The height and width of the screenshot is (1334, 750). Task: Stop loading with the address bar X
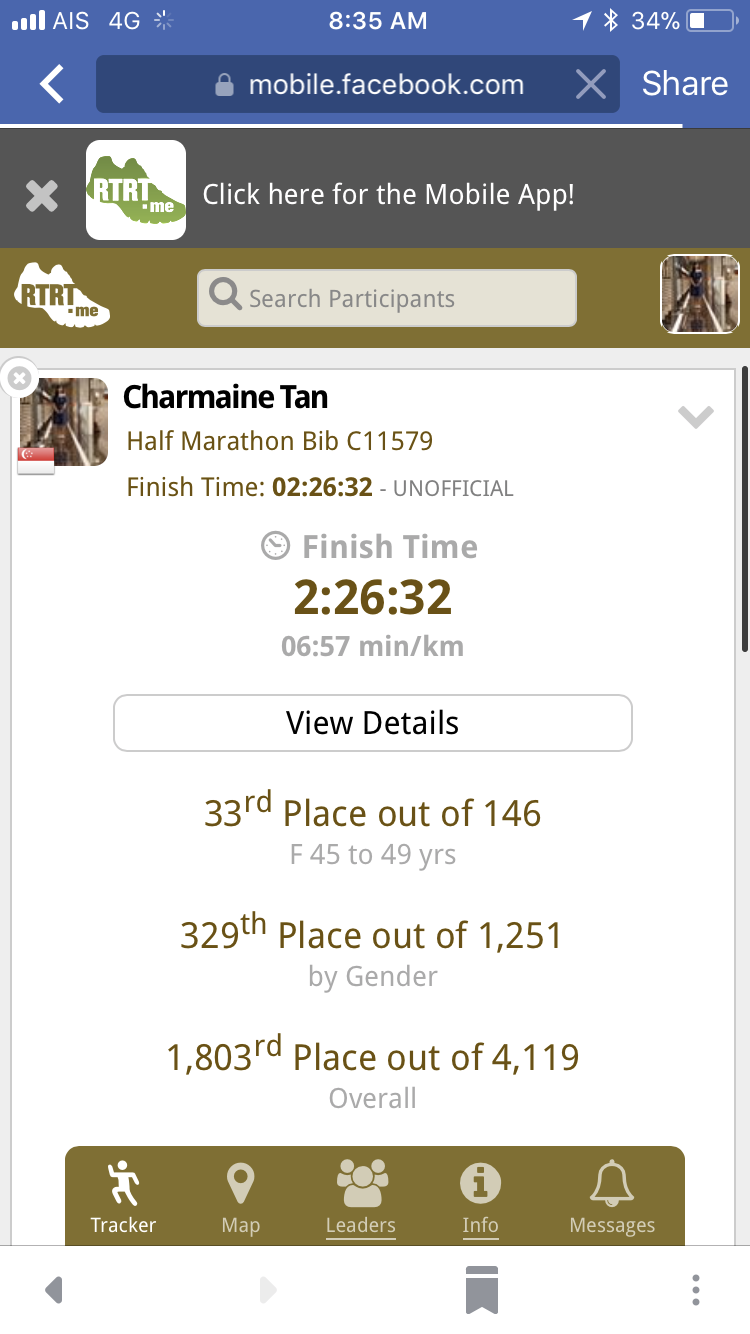591,85
